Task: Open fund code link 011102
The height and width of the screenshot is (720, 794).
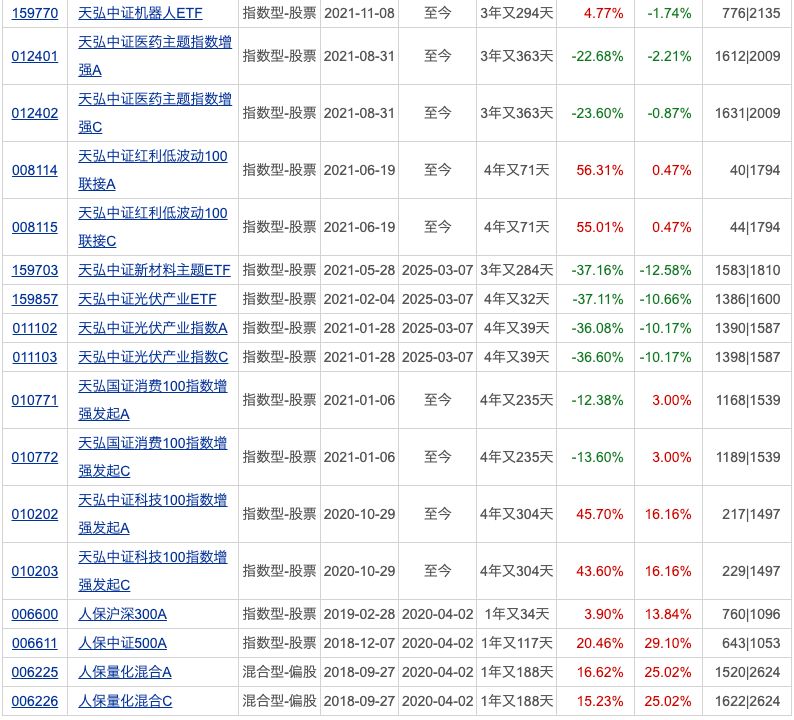Action: pos(35,328)
